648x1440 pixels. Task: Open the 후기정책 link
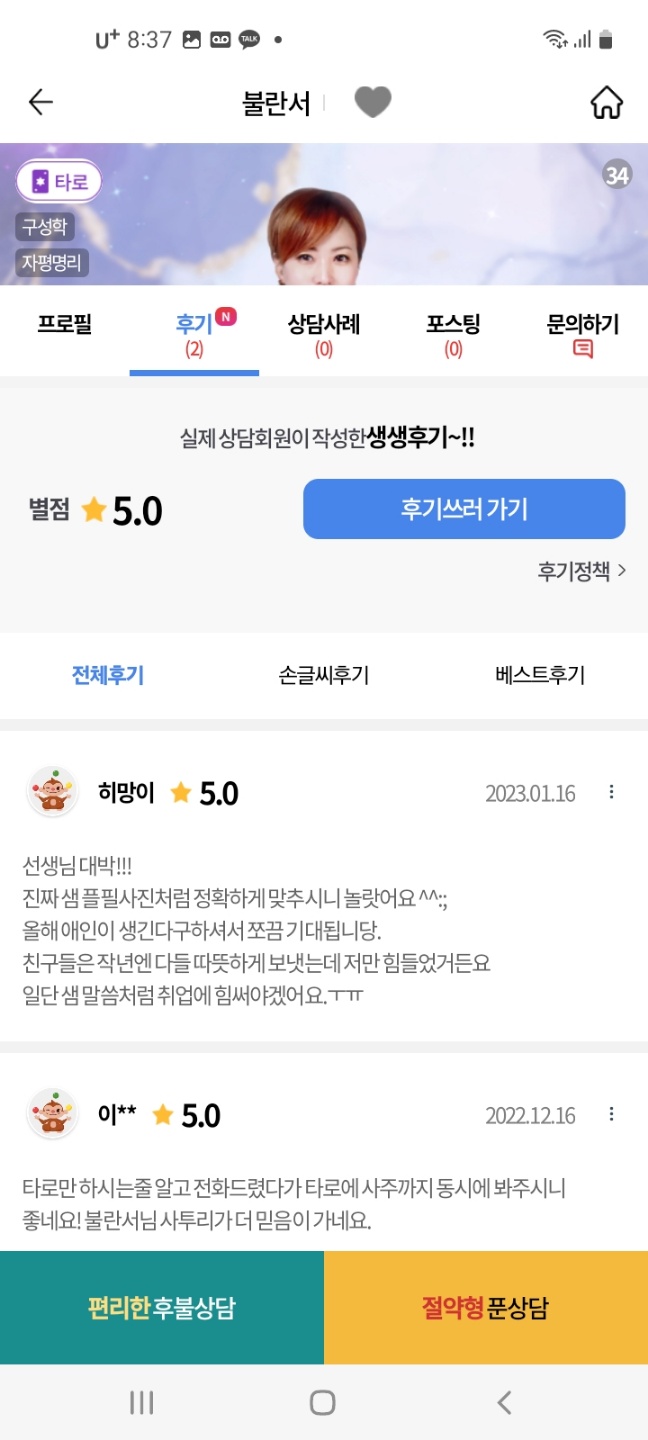pos(581,570)
